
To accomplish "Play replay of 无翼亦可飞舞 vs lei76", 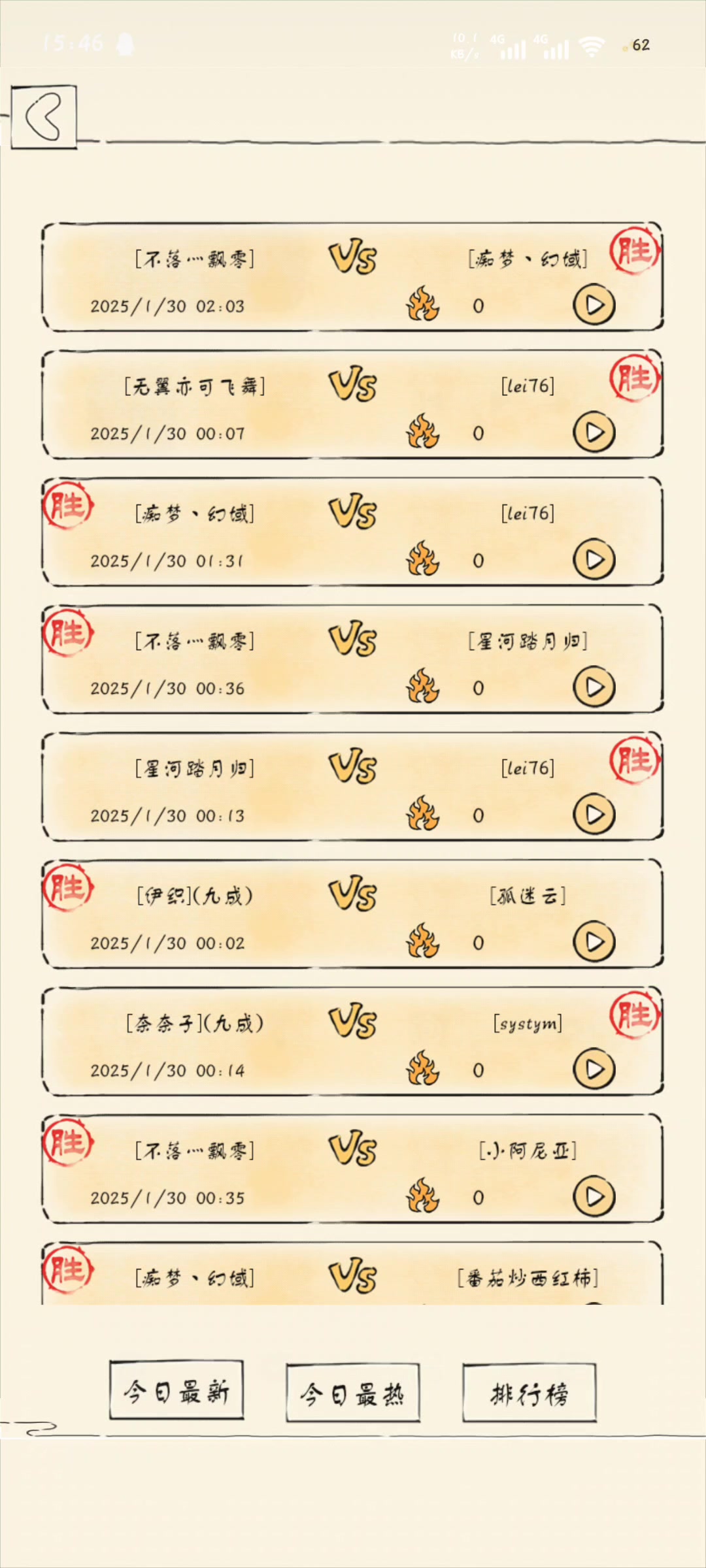I will point(594,433).
